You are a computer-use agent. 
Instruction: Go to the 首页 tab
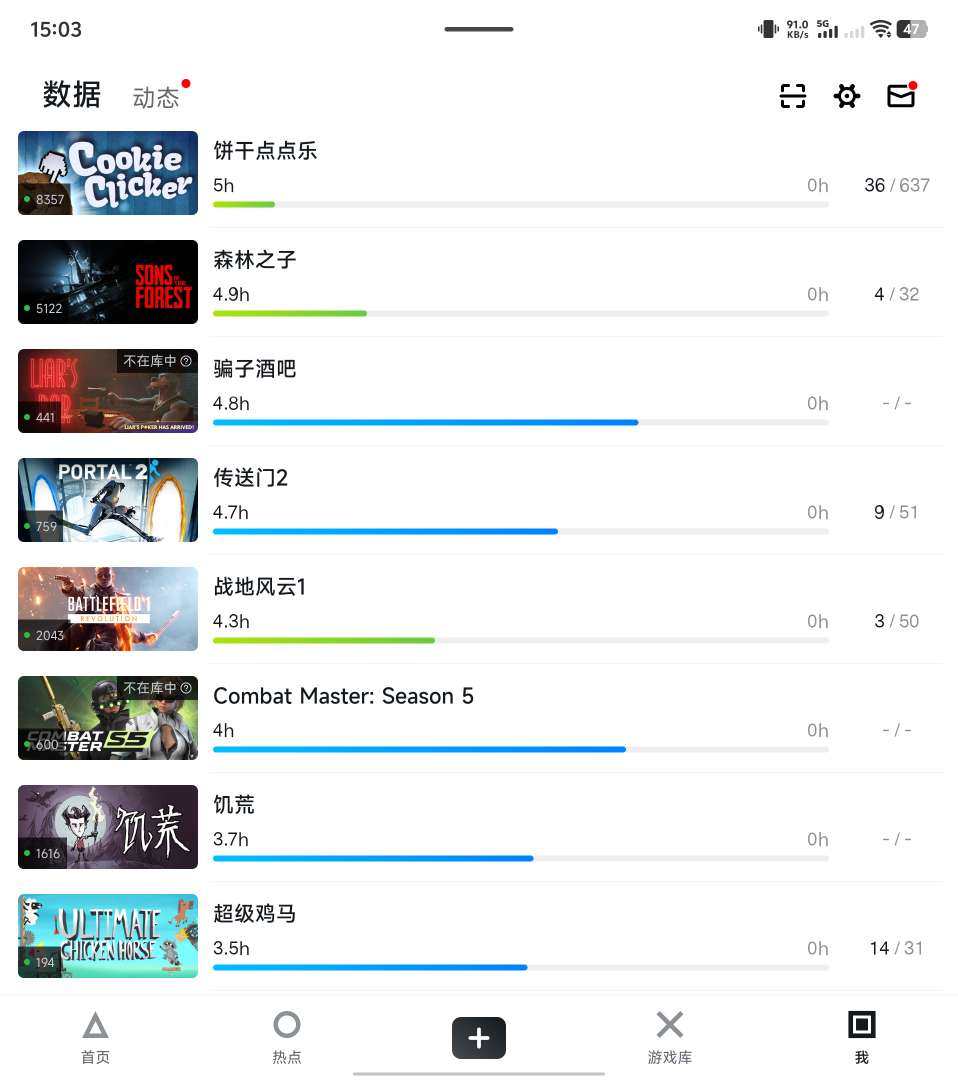point(95,1037)
